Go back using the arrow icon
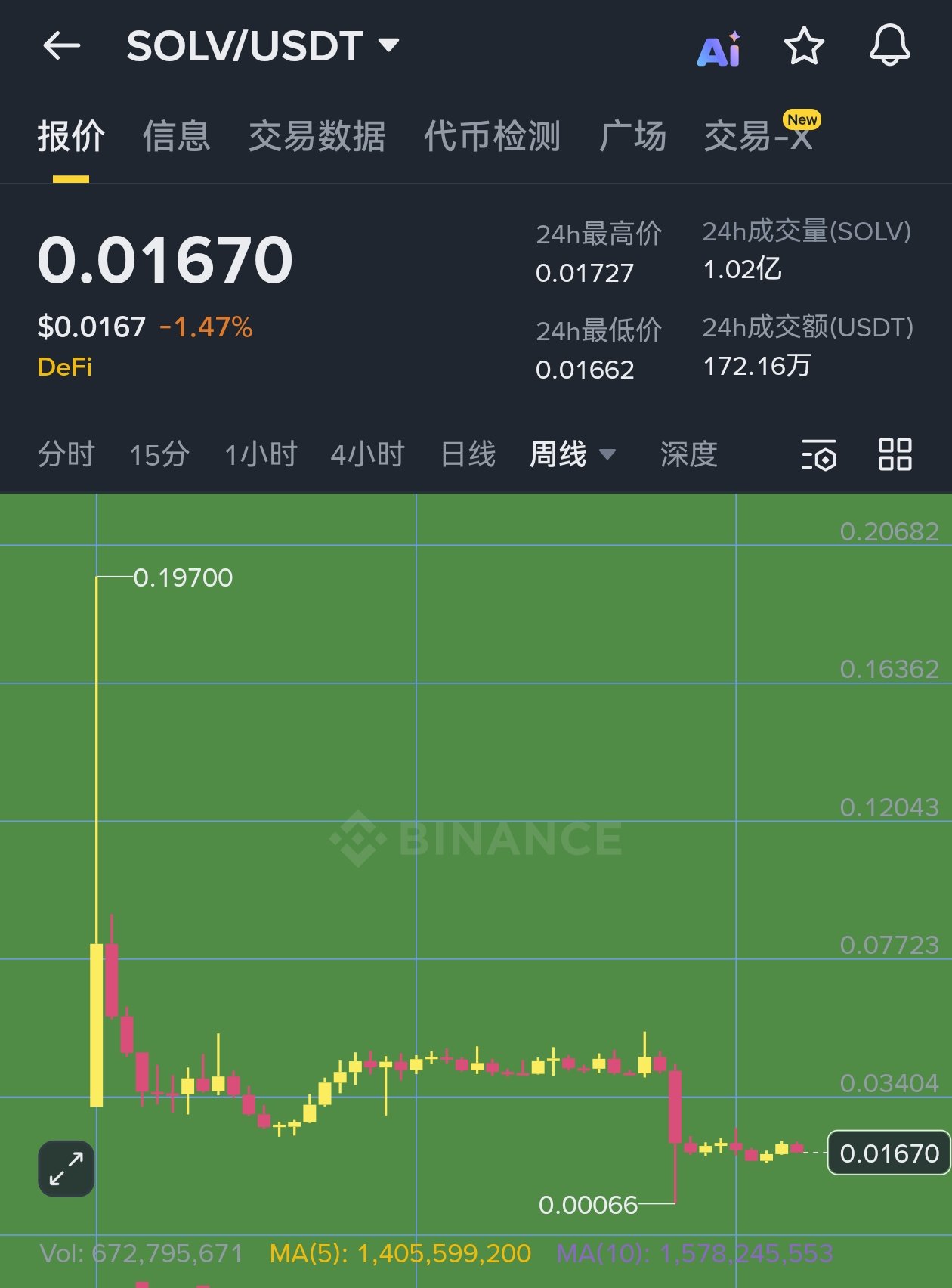This screenshot has height=1288, width=952. (62, 46)
